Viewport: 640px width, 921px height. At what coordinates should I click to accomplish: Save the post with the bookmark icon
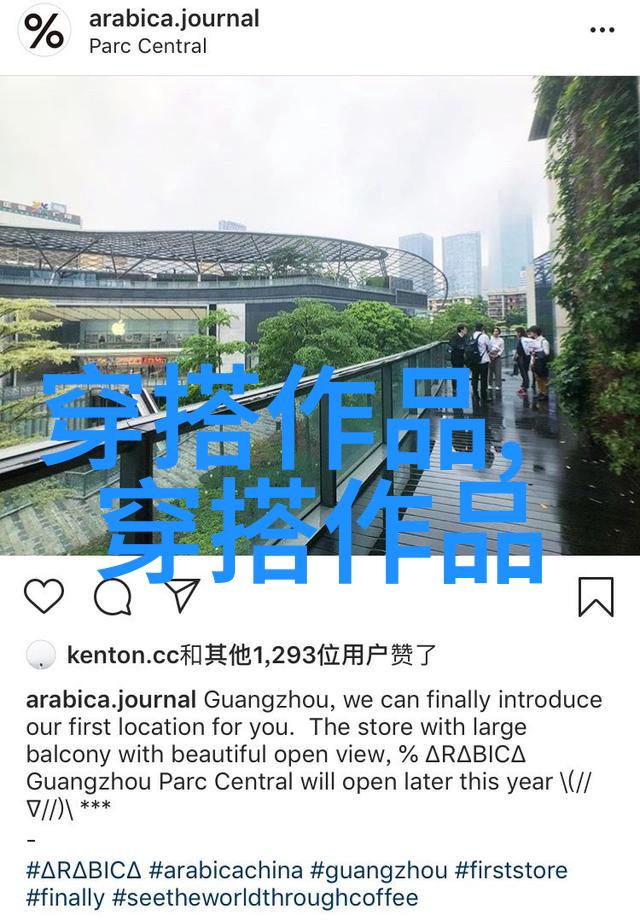tap(595, 597)
